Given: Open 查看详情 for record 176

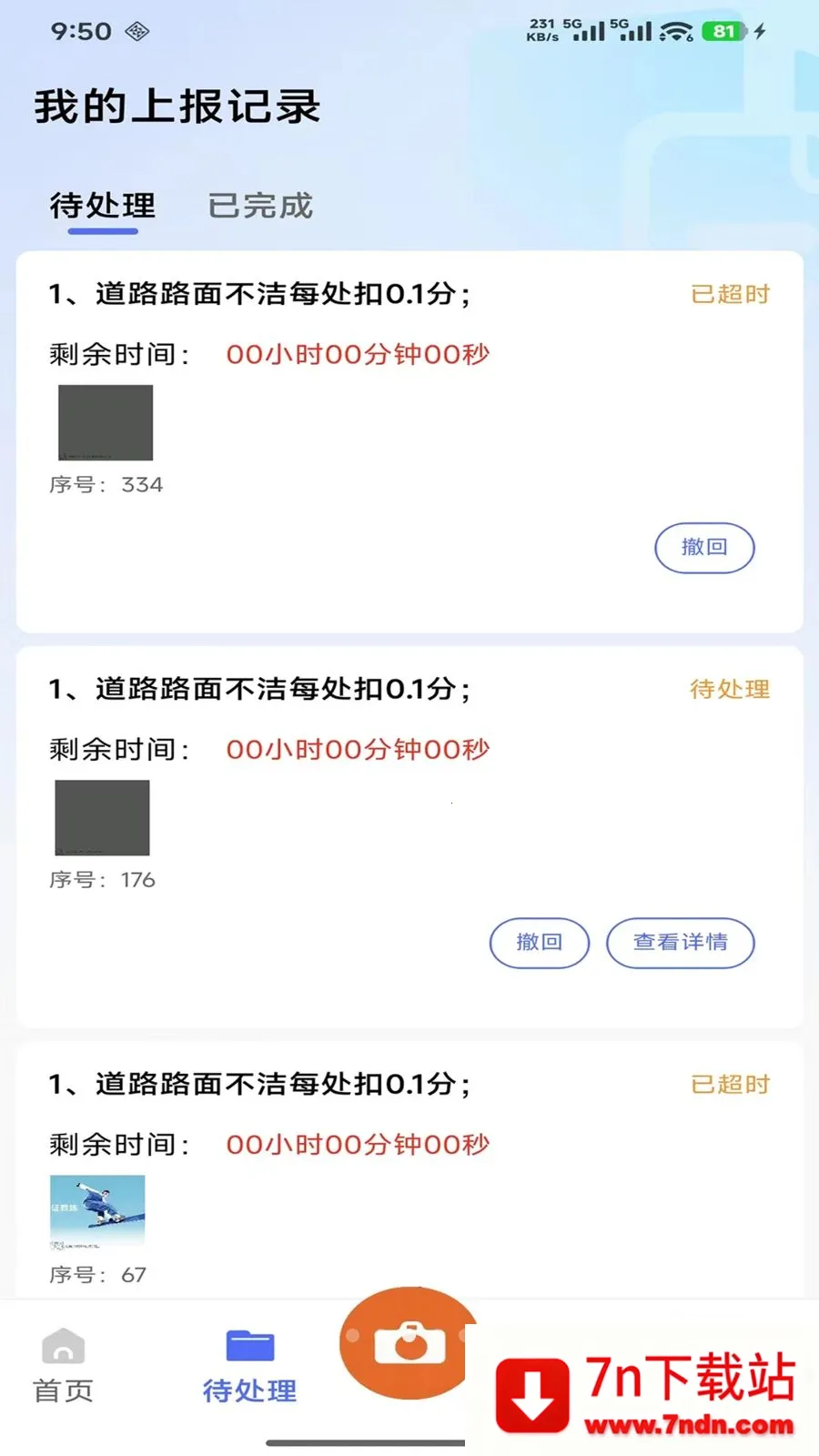Looking at the screenshot, I should [x=681, y=943].
